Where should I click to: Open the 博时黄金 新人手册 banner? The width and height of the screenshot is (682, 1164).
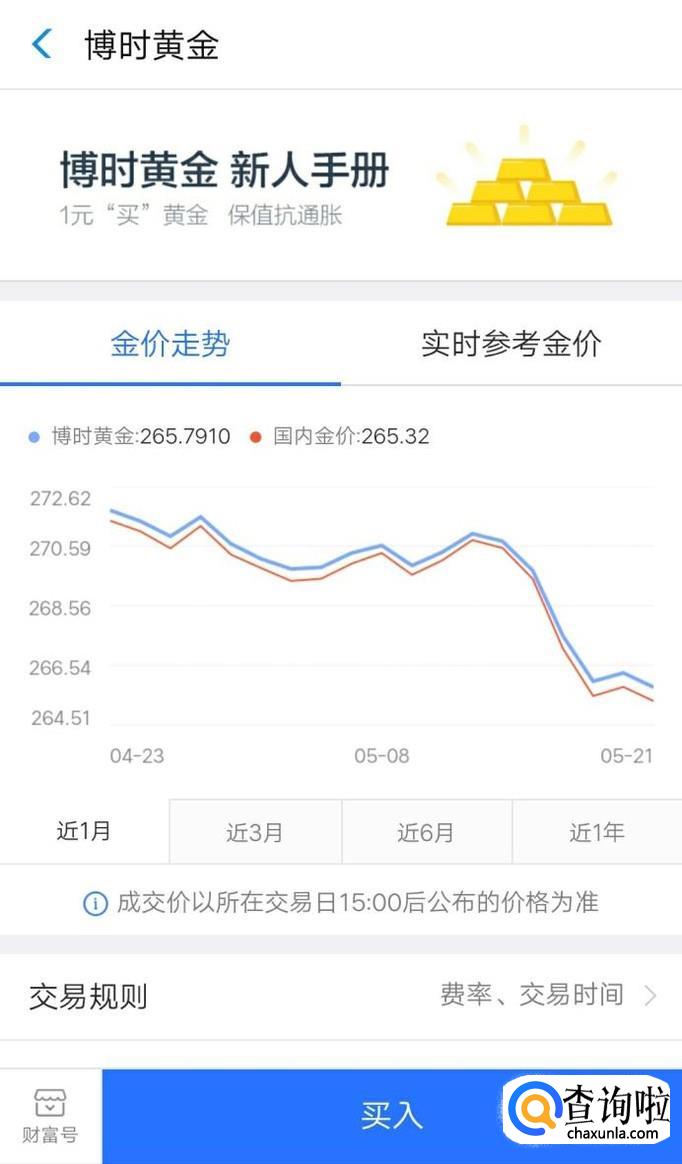point(341,186)
